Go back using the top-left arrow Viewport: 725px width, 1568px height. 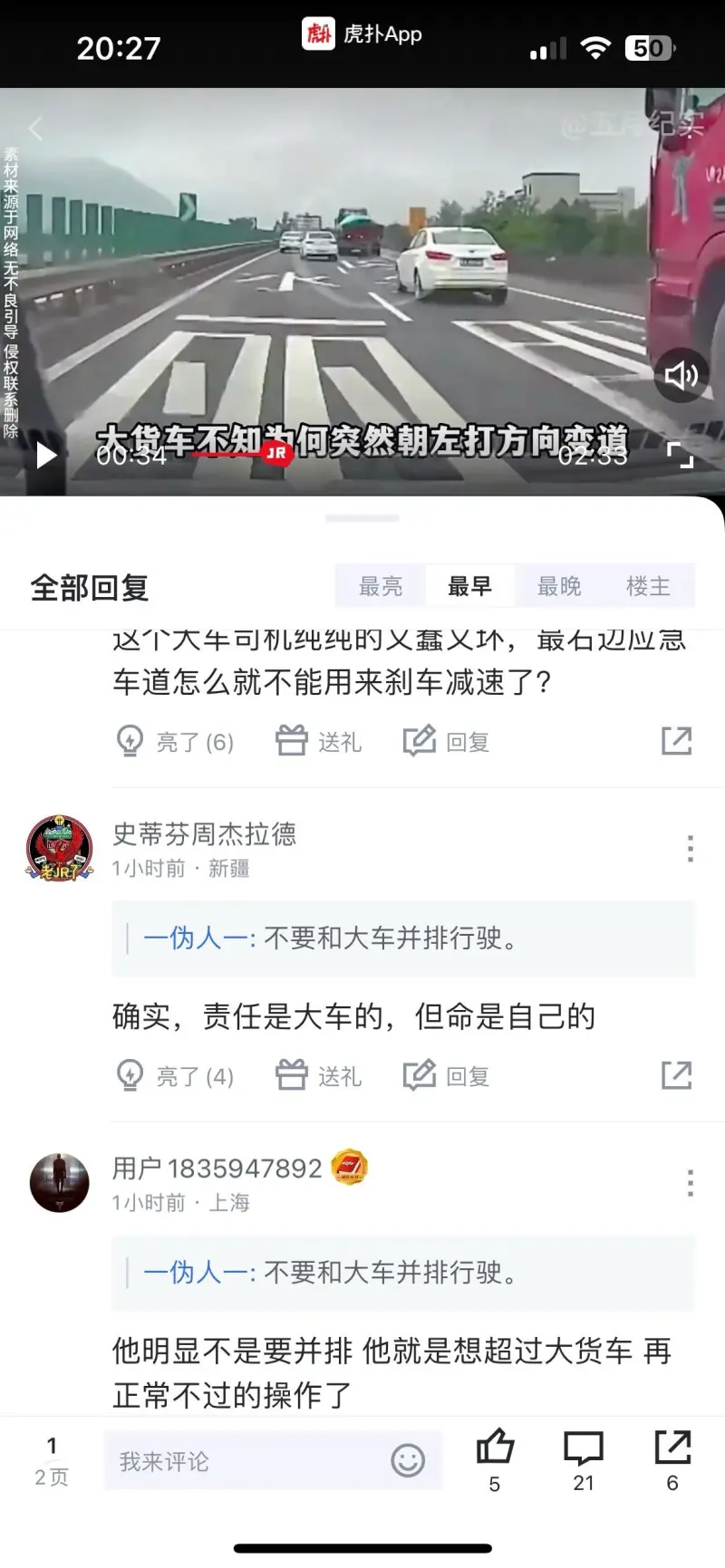(35, 129)
